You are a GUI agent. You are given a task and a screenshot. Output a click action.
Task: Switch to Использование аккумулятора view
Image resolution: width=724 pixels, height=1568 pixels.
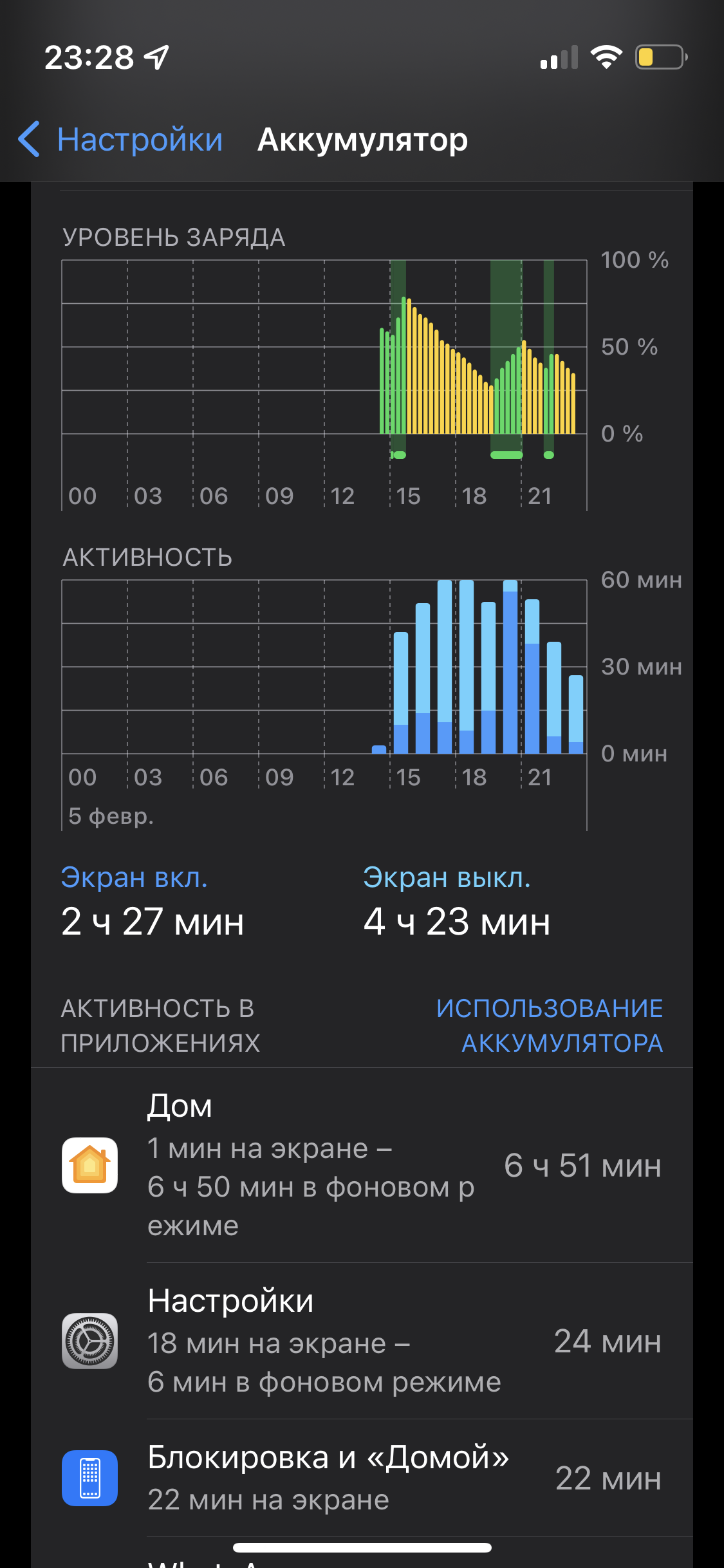tap(549, 1025)
